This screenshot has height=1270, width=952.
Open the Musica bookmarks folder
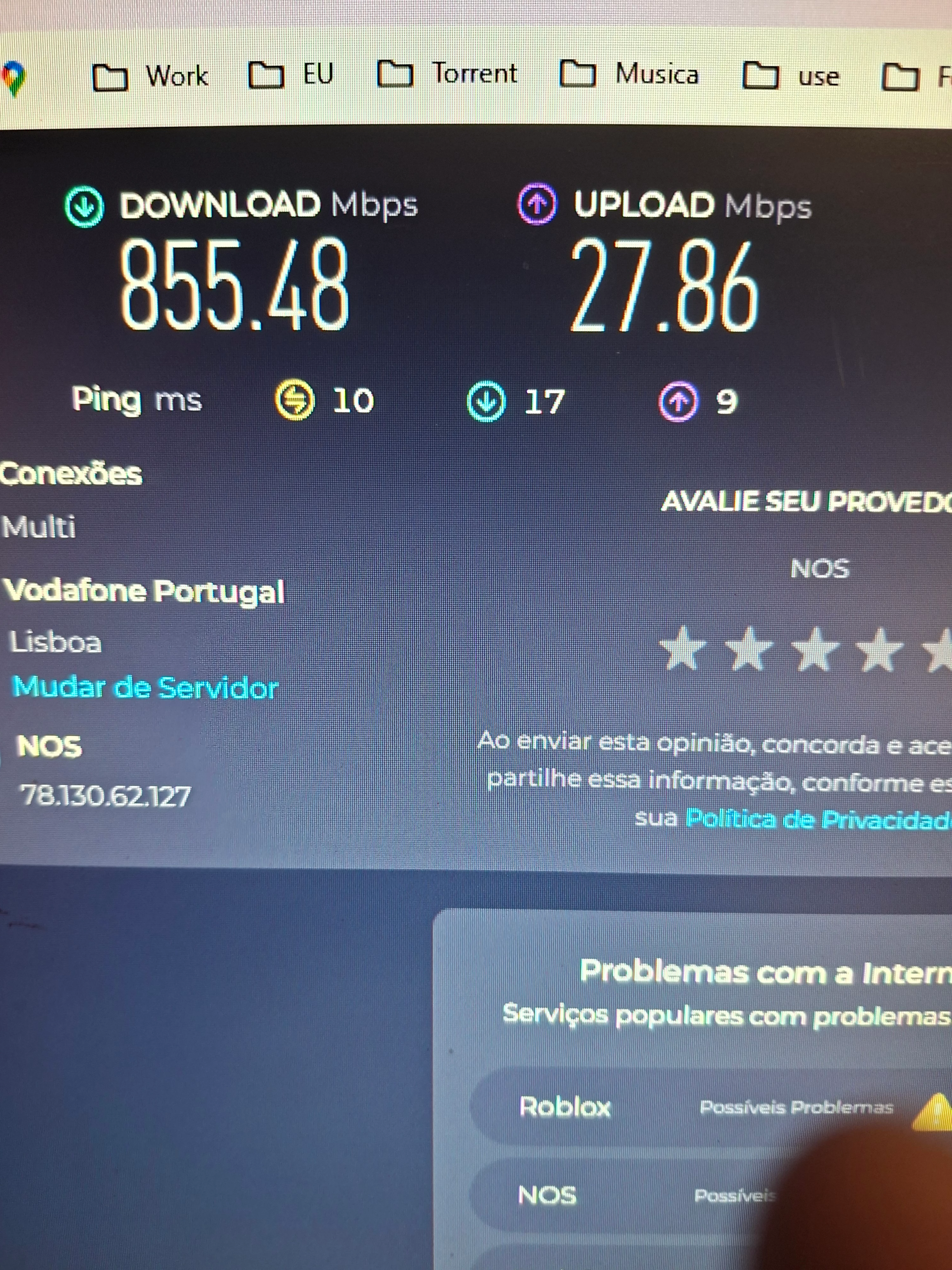click(630, 75)
